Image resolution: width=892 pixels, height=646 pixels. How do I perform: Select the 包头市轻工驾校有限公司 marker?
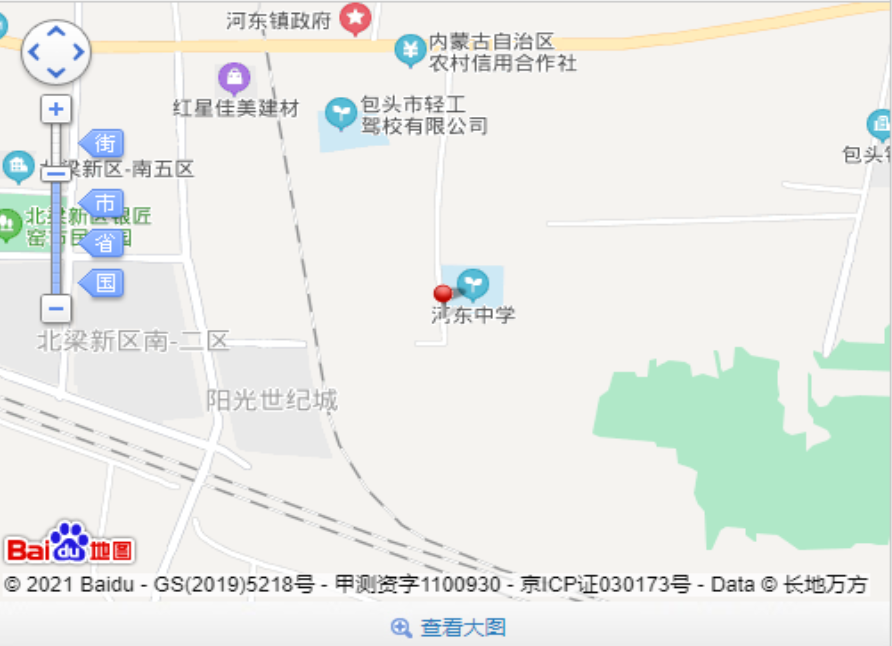(341, 112)
